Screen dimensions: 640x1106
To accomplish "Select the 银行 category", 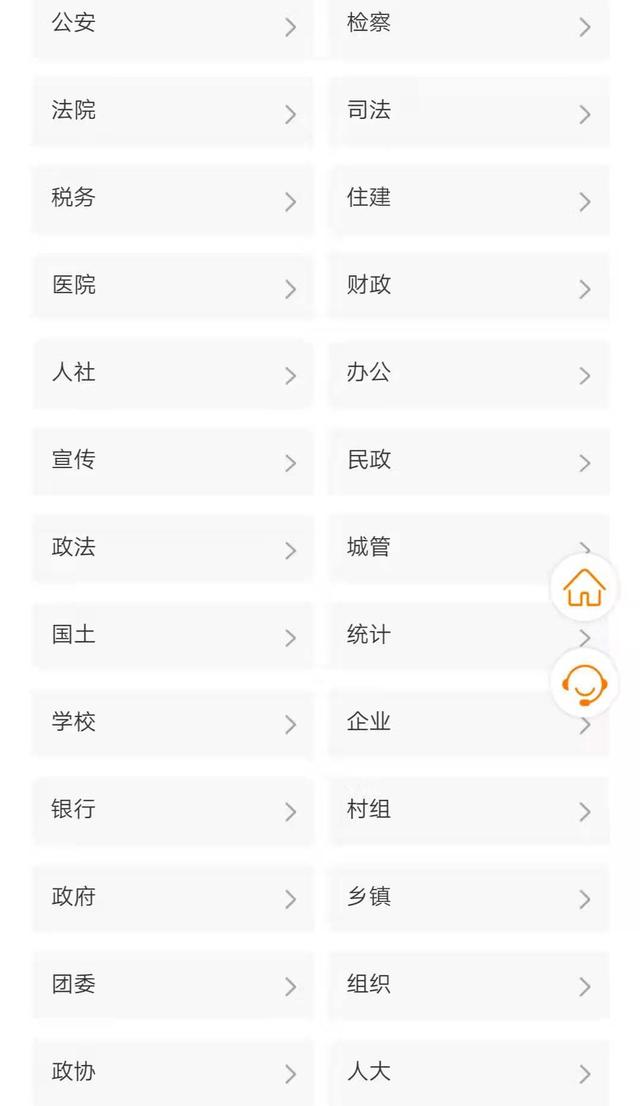I will (x=173, y=810).
